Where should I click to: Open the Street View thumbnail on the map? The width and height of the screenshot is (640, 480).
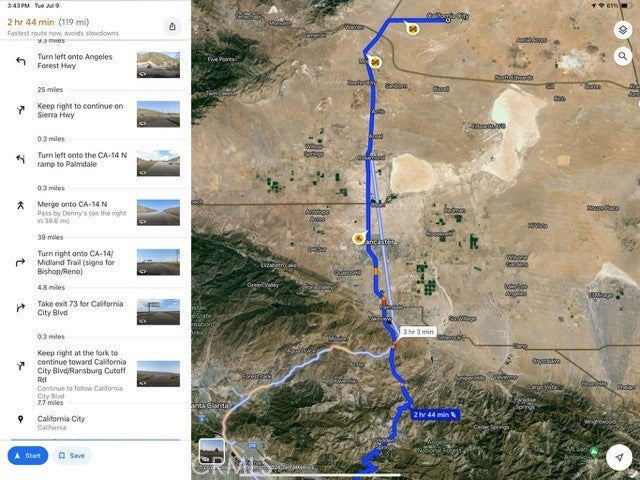pyautogui.click(x=212, y=453)
